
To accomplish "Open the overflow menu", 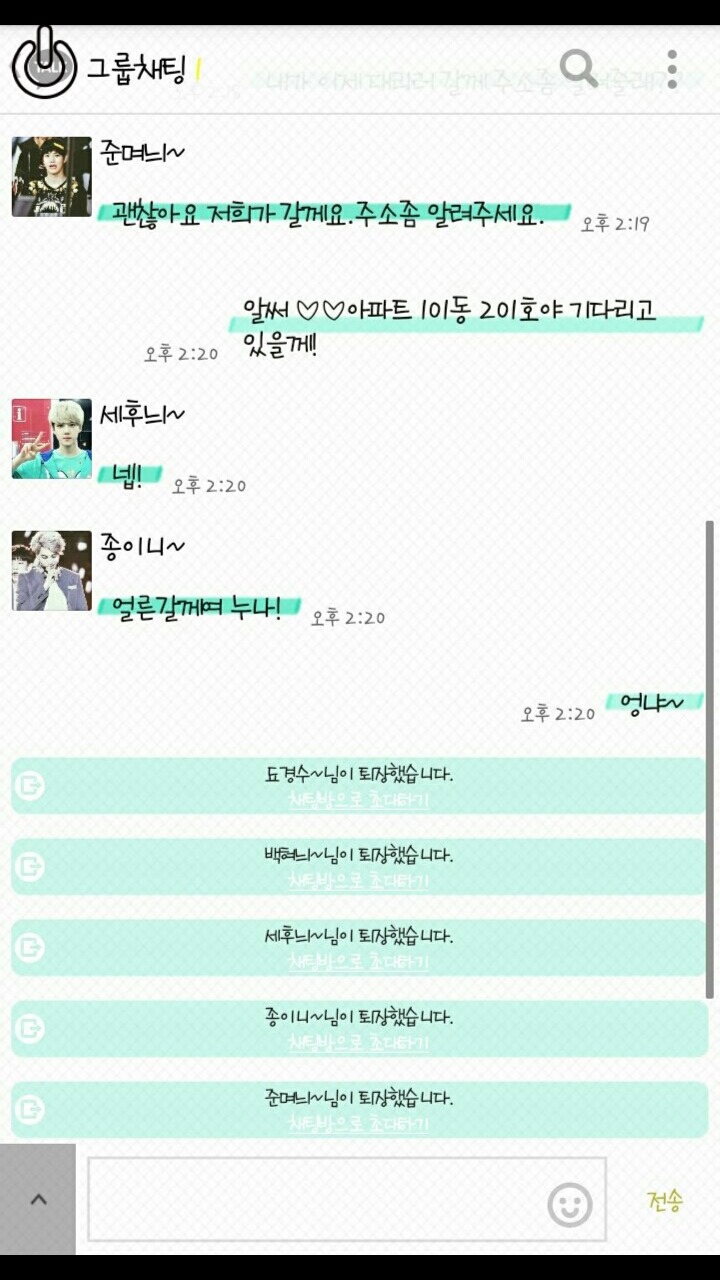I will [x=672, y=69].
